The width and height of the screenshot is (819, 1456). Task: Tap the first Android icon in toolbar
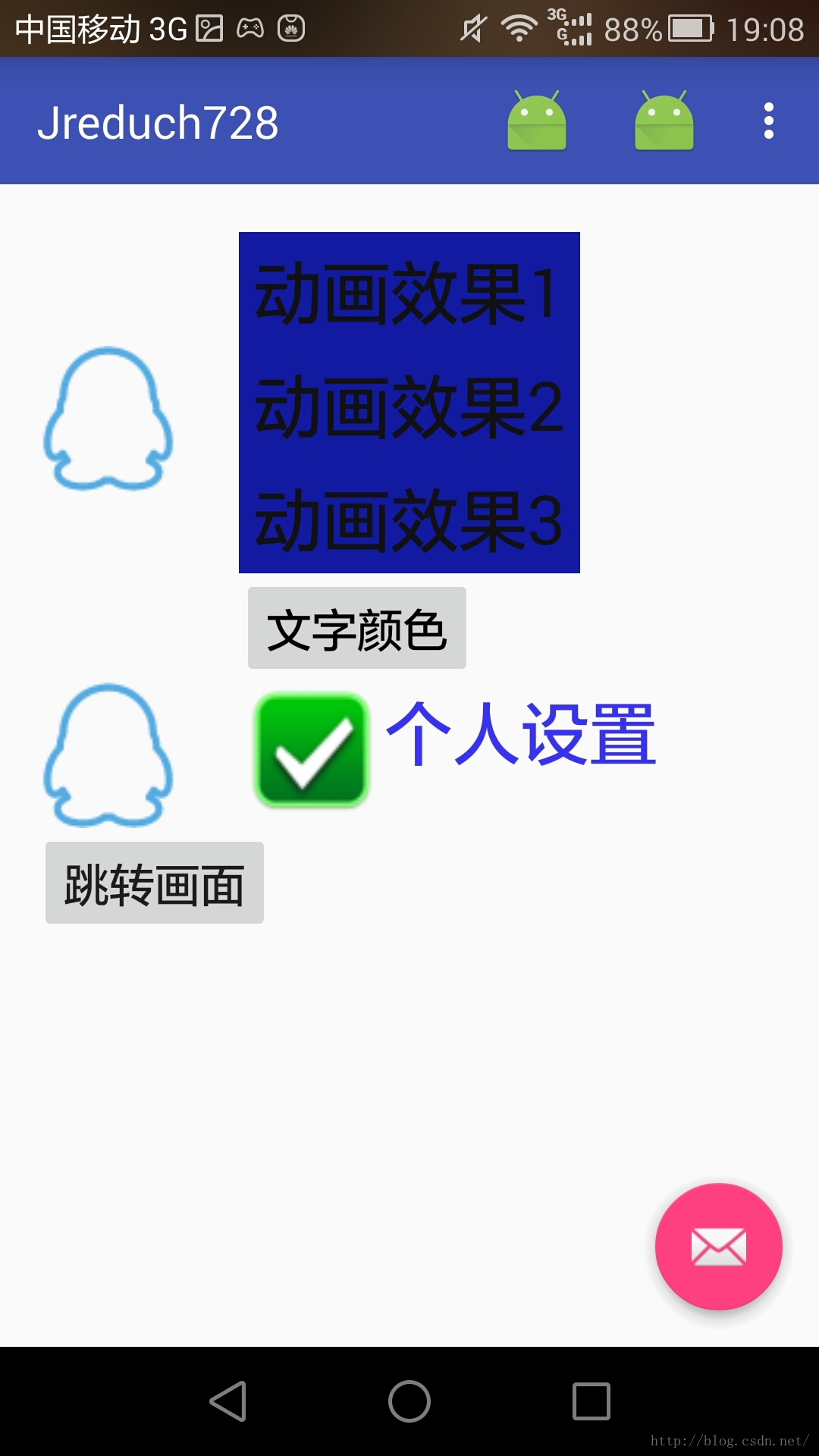(x=537, y=121)
